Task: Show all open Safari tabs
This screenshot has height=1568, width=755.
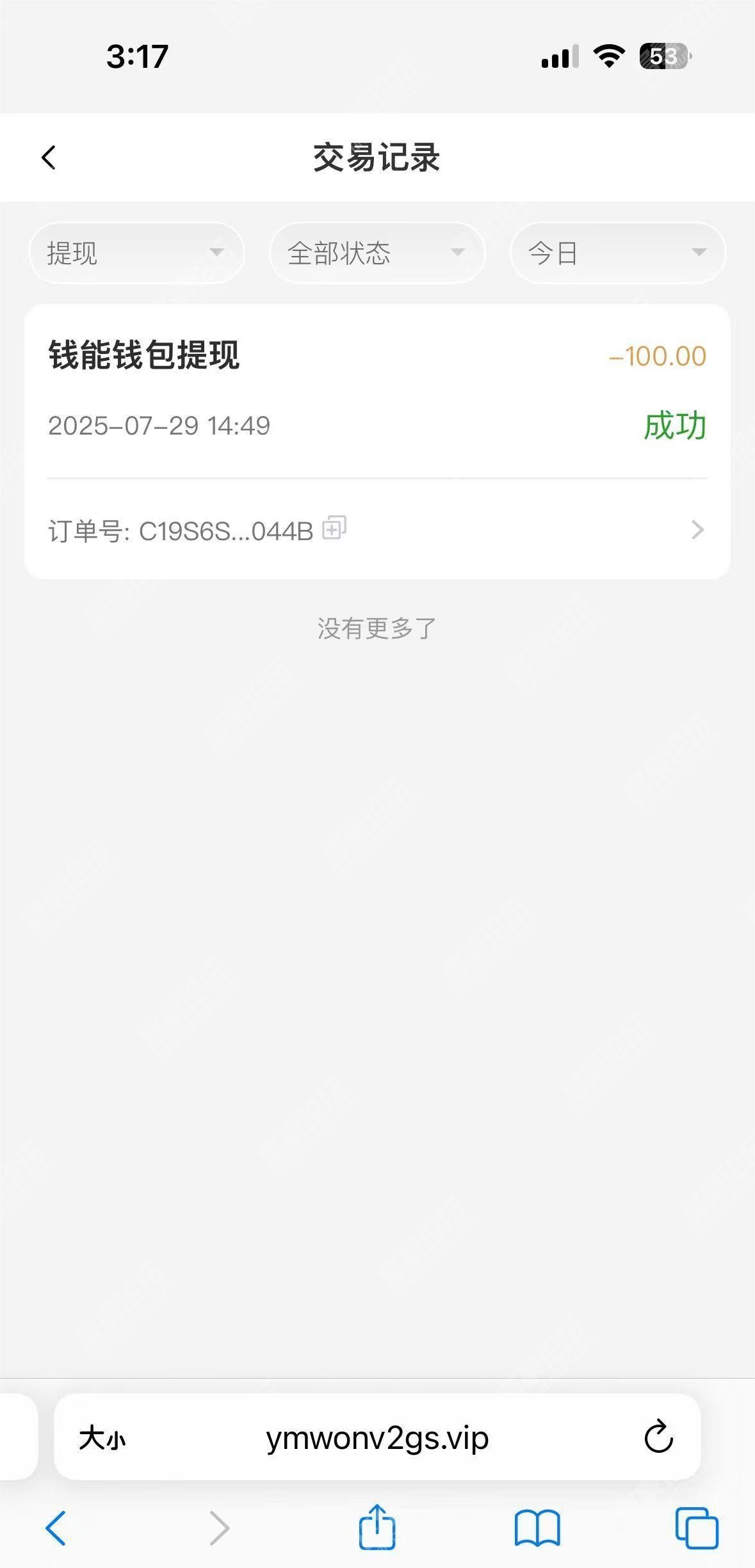Action: [x=697, y=1528]
